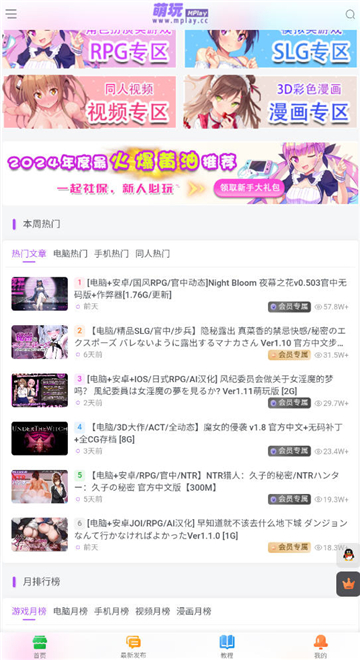Tap the 领取新手大礼包 button
The image size is (360, 660).
249,188
